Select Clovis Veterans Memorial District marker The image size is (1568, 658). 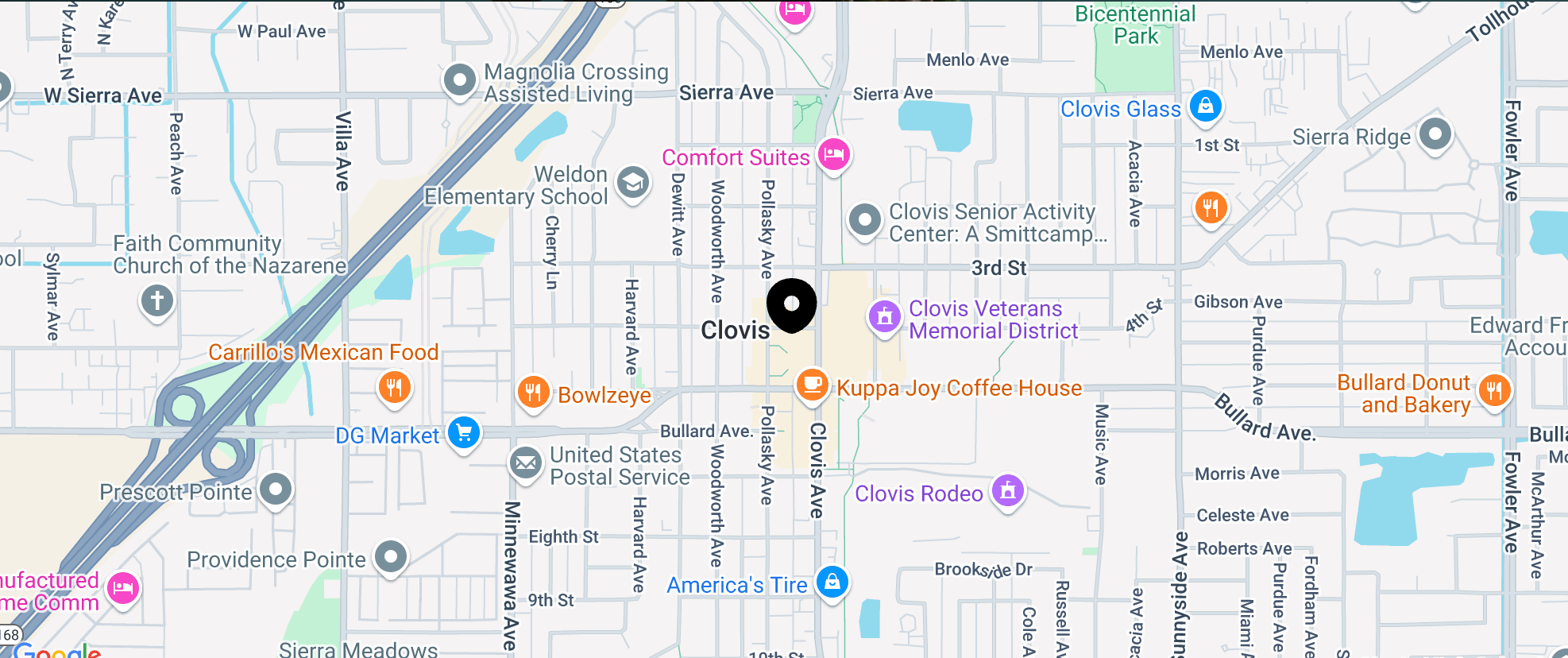[x=884, y=317]
